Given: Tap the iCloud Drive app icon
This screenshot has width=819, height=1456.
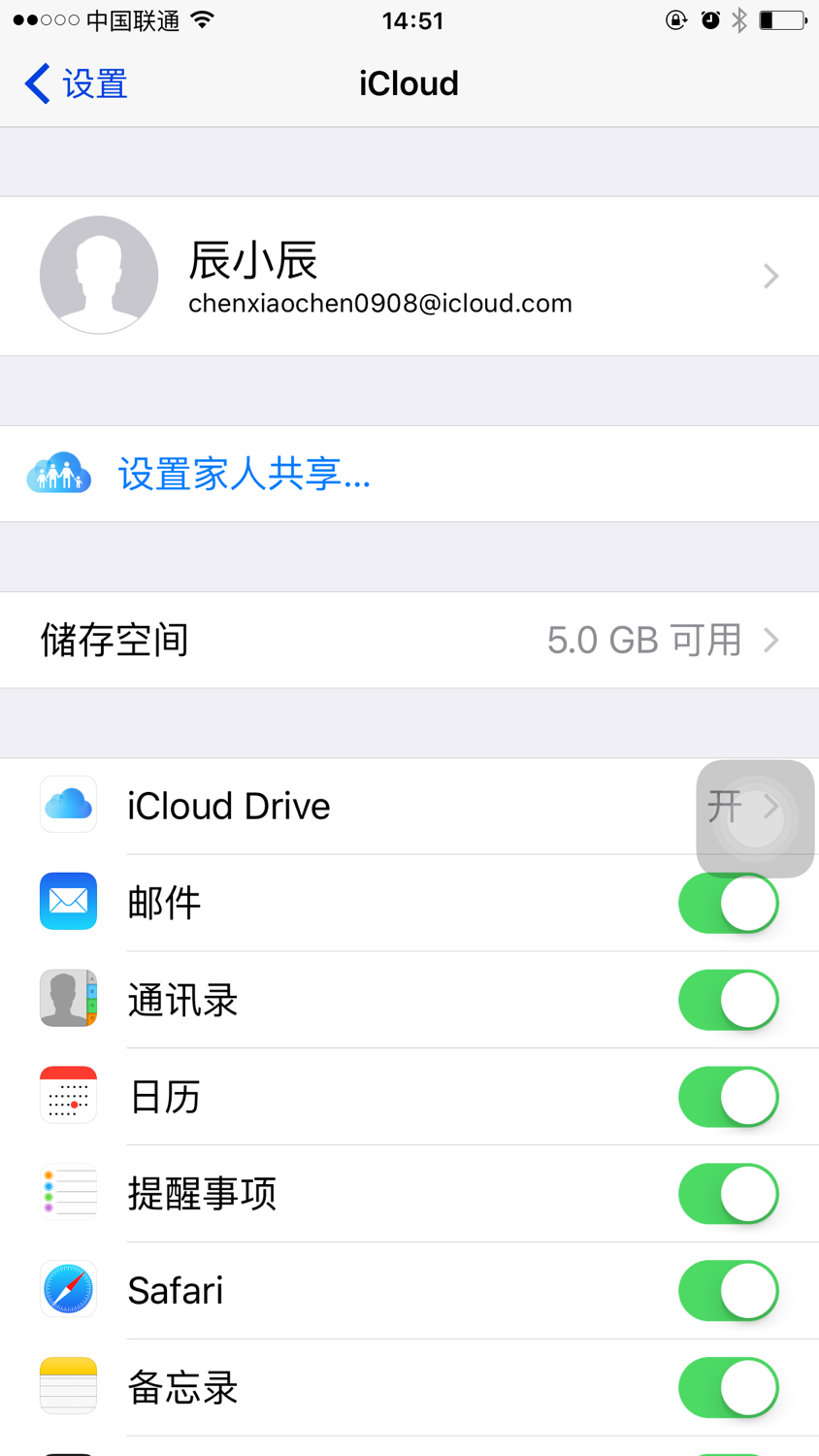Looking at the screenshot, I should coord(68,805).
